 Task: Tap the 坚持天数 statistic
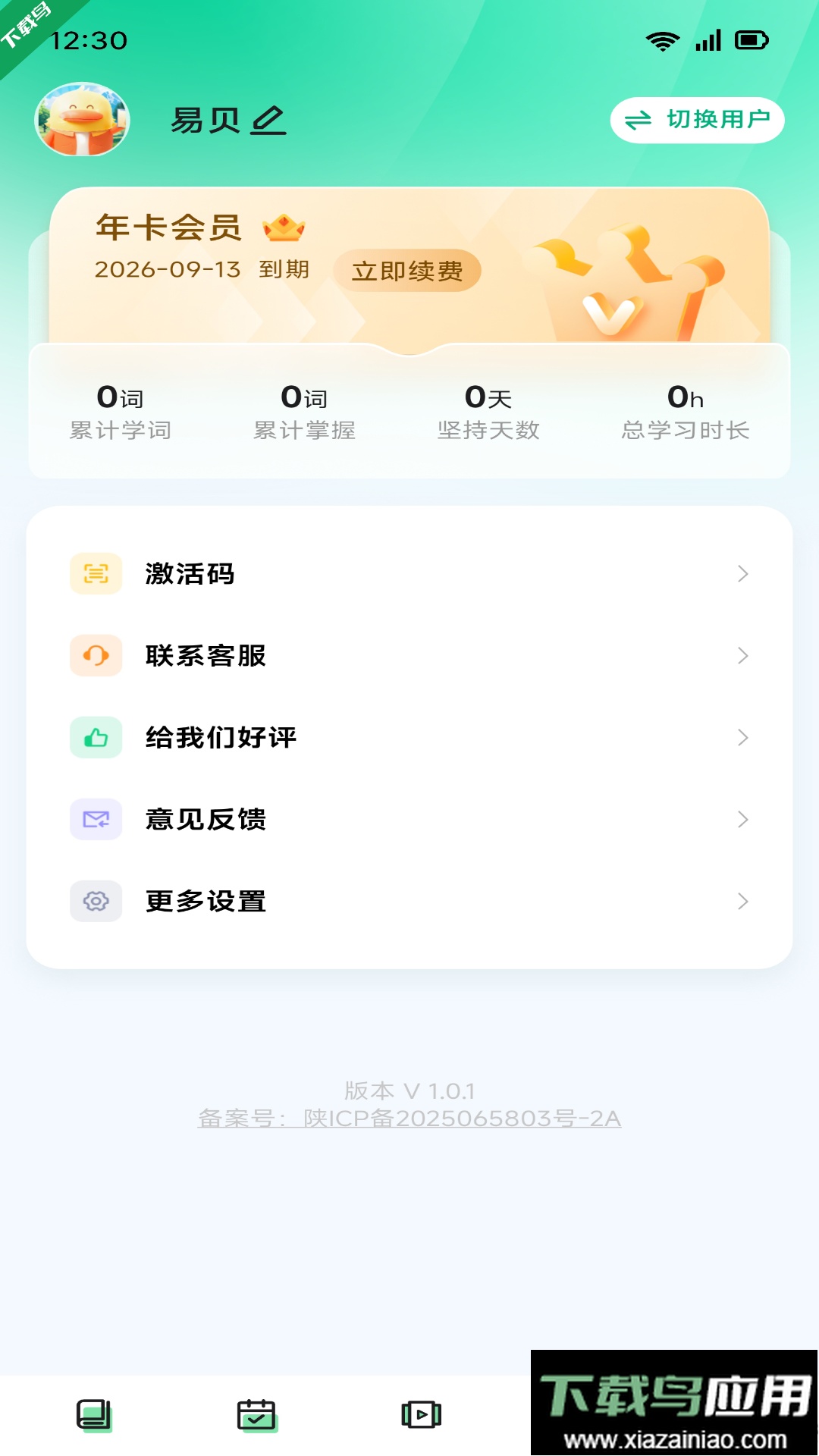pos(490,413)
